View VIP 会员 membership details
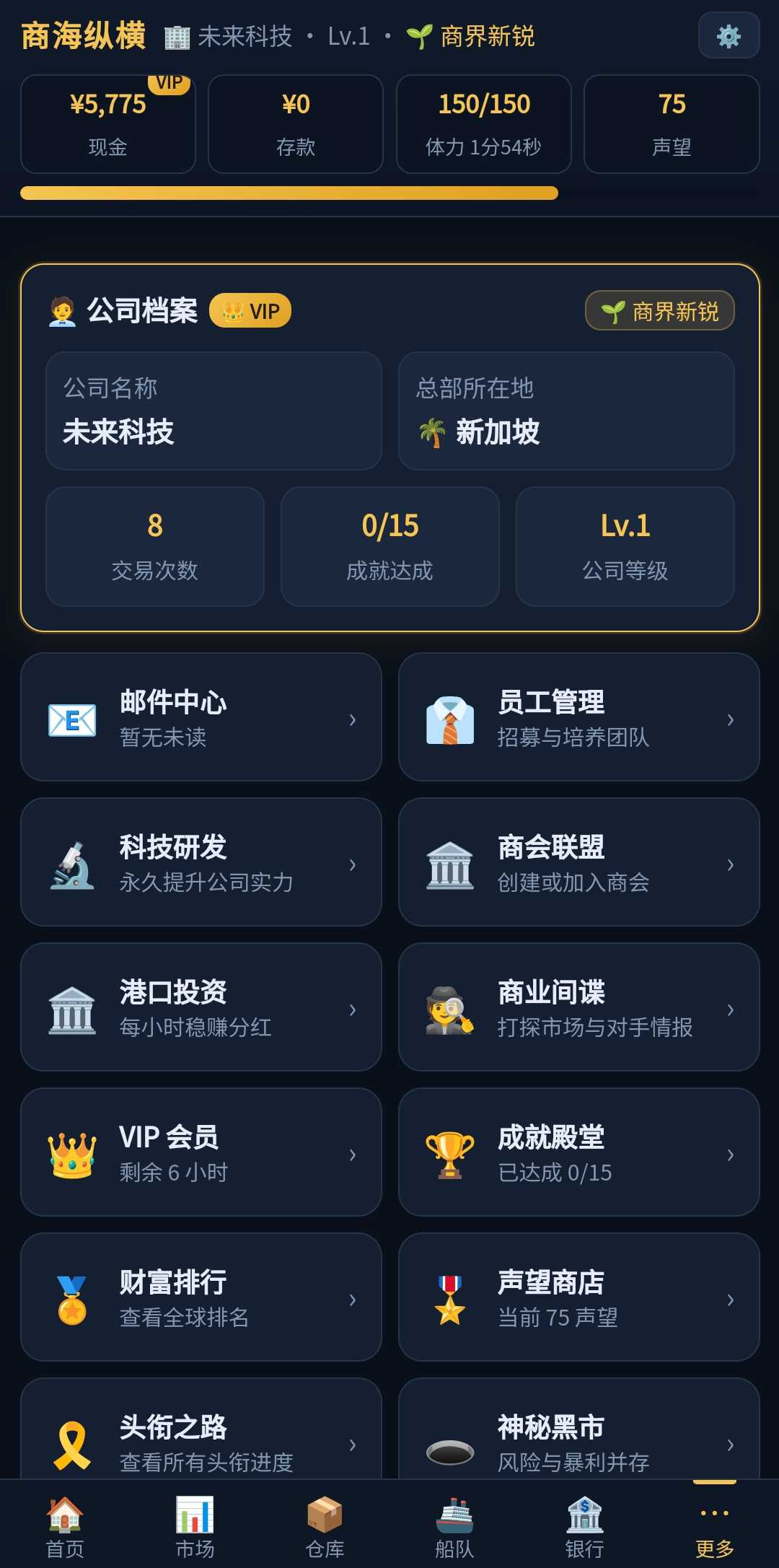 [201, 1152]
